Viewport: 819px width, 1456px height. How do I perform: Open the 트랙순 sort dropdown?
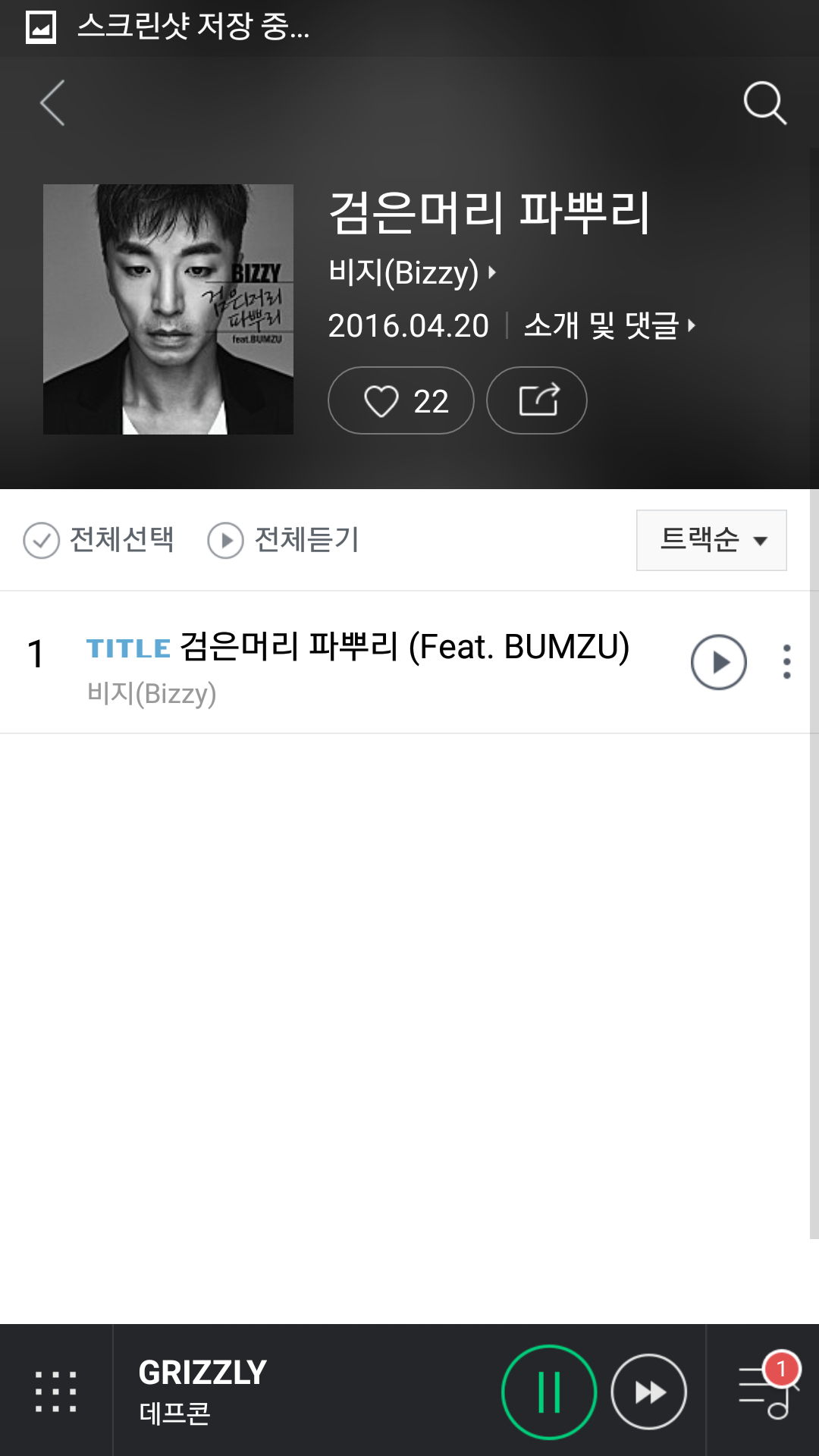coord(711,540)
